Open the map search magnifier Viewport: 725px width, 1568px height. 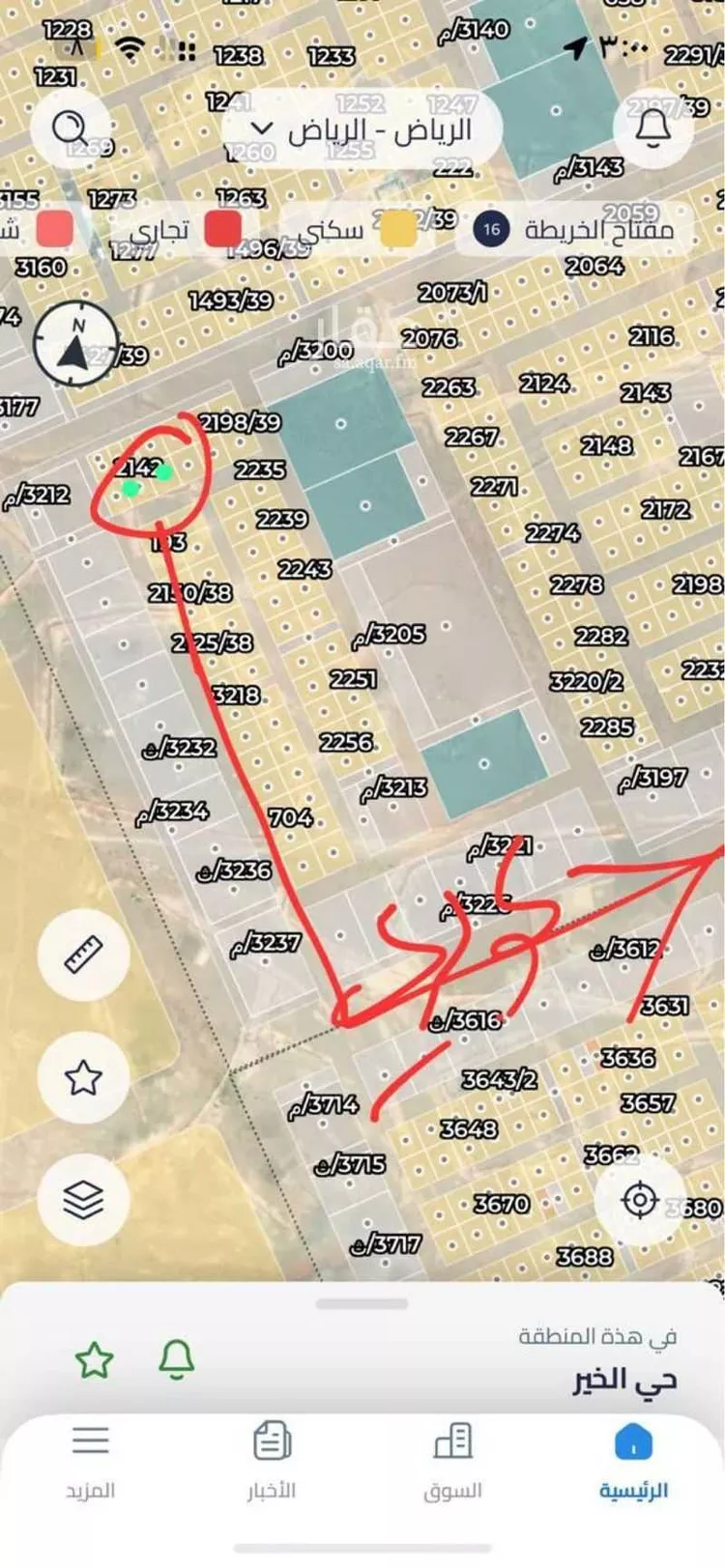(x=71, y=128)
